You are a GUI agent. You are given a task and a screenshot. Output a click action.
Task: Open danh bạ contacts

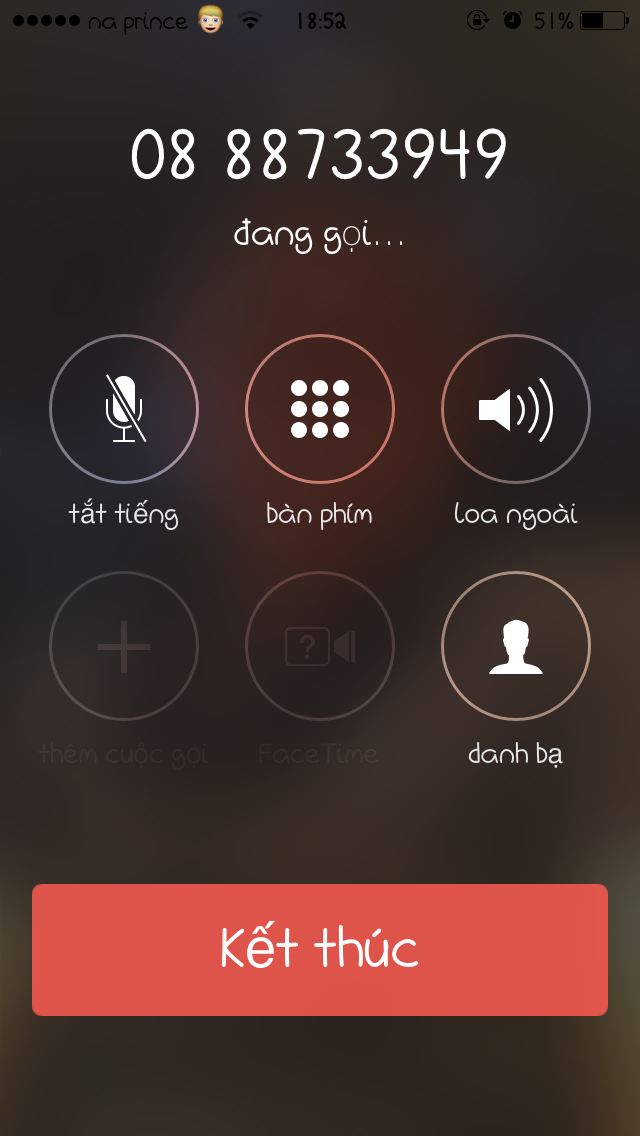pos(516,646)
